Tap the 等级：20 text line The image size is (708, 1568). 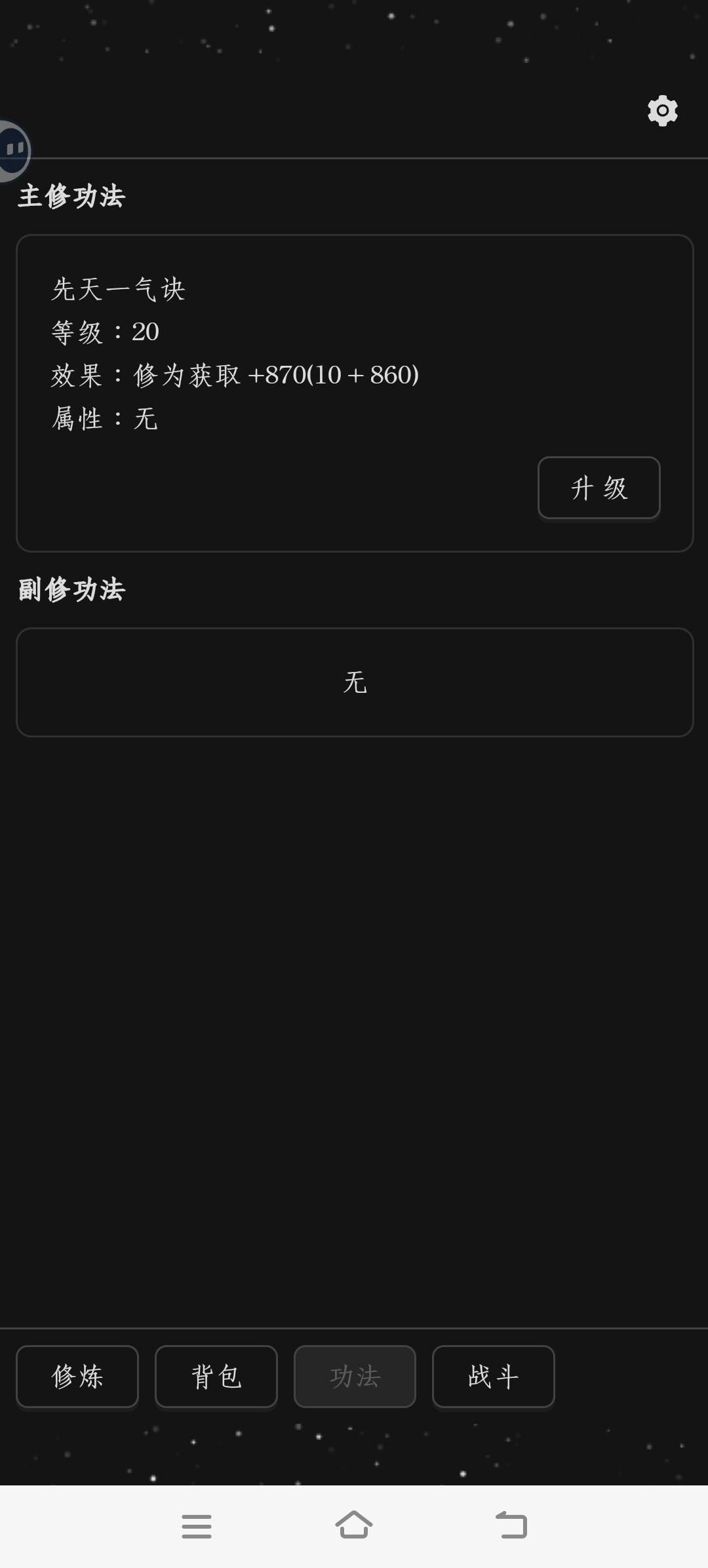pyautogui.click(x=105, y=332)
